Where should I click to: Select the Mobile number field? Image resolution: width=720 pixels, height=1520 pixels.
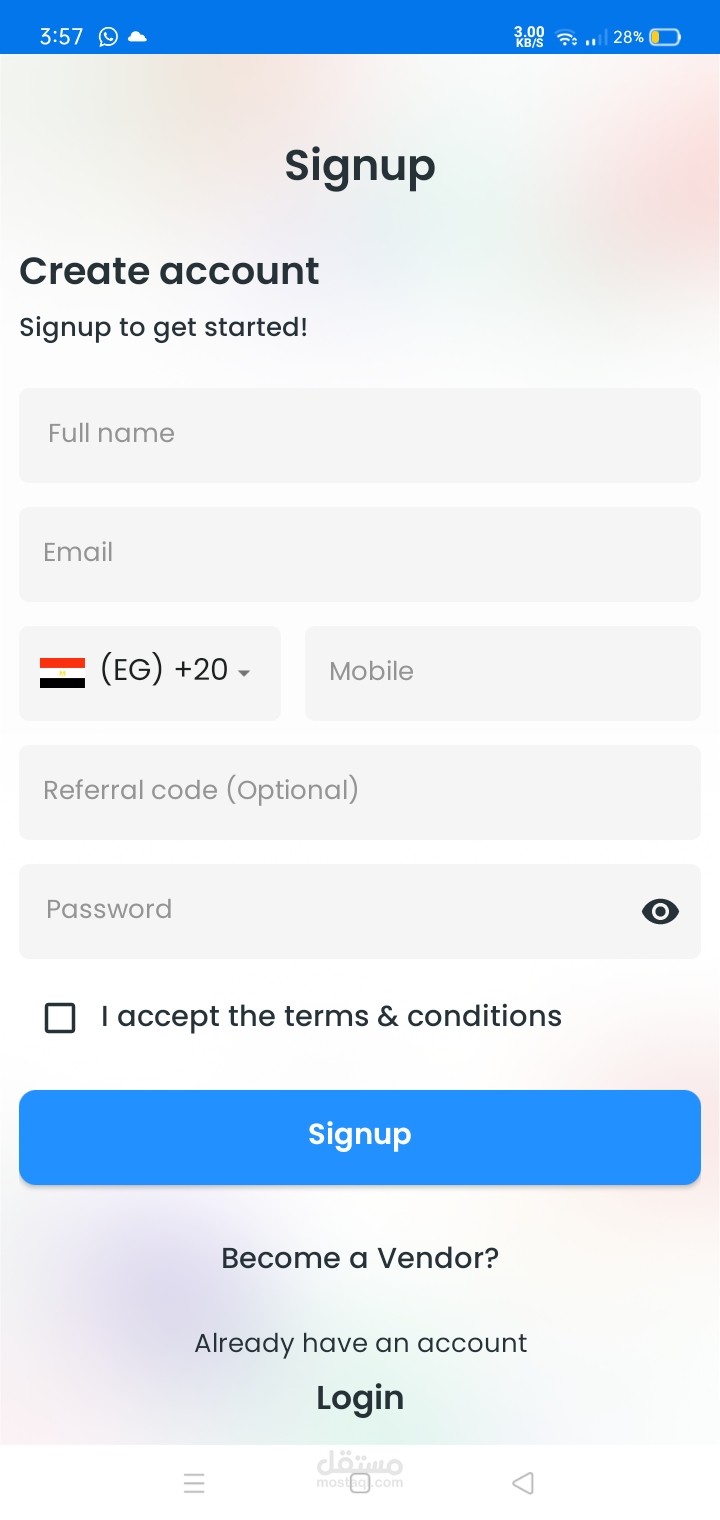(503, 673)
